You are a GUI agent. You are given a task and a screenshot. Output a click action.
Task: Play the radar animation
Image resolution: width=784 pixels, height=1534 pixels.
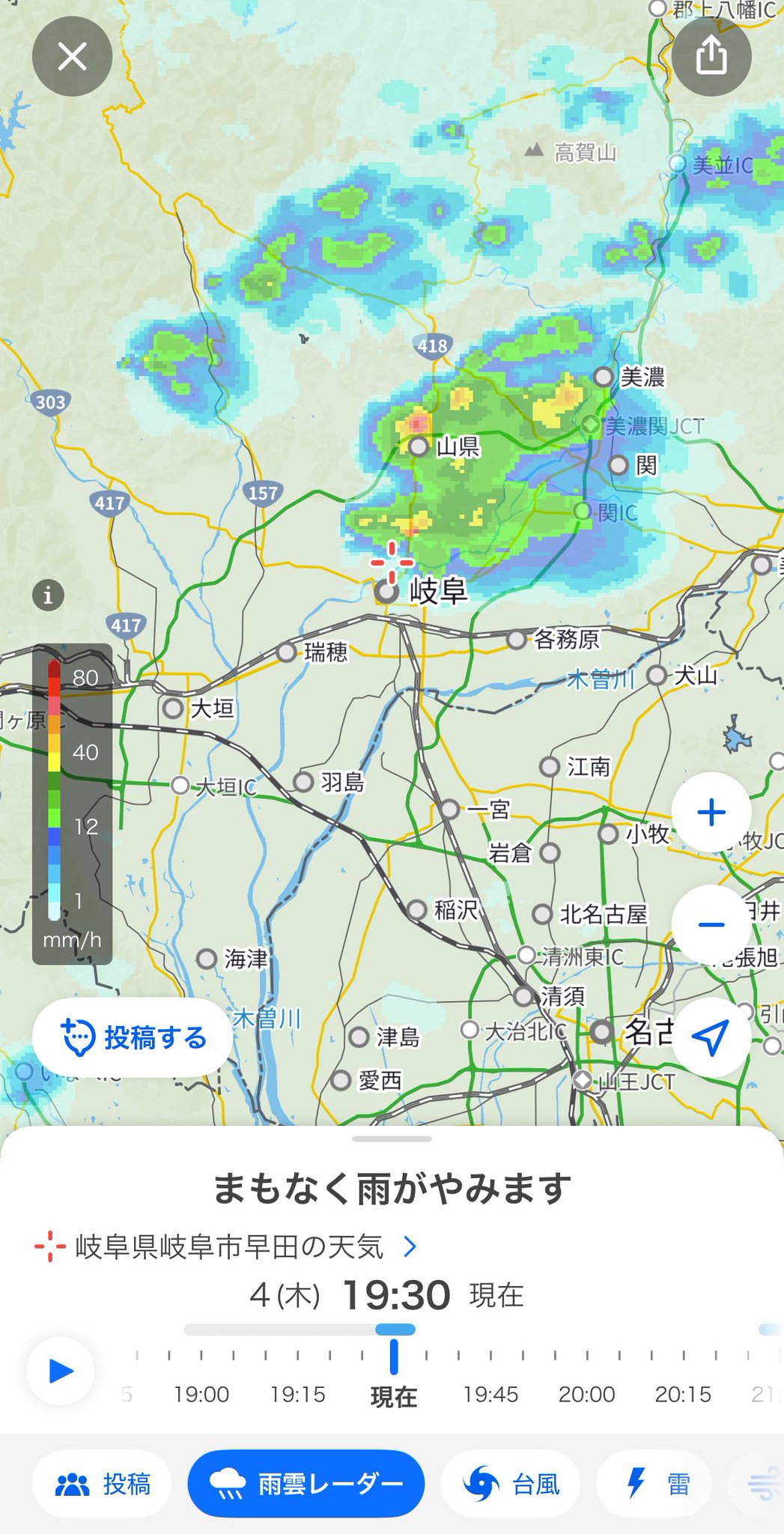click(x=61, y=1371)
